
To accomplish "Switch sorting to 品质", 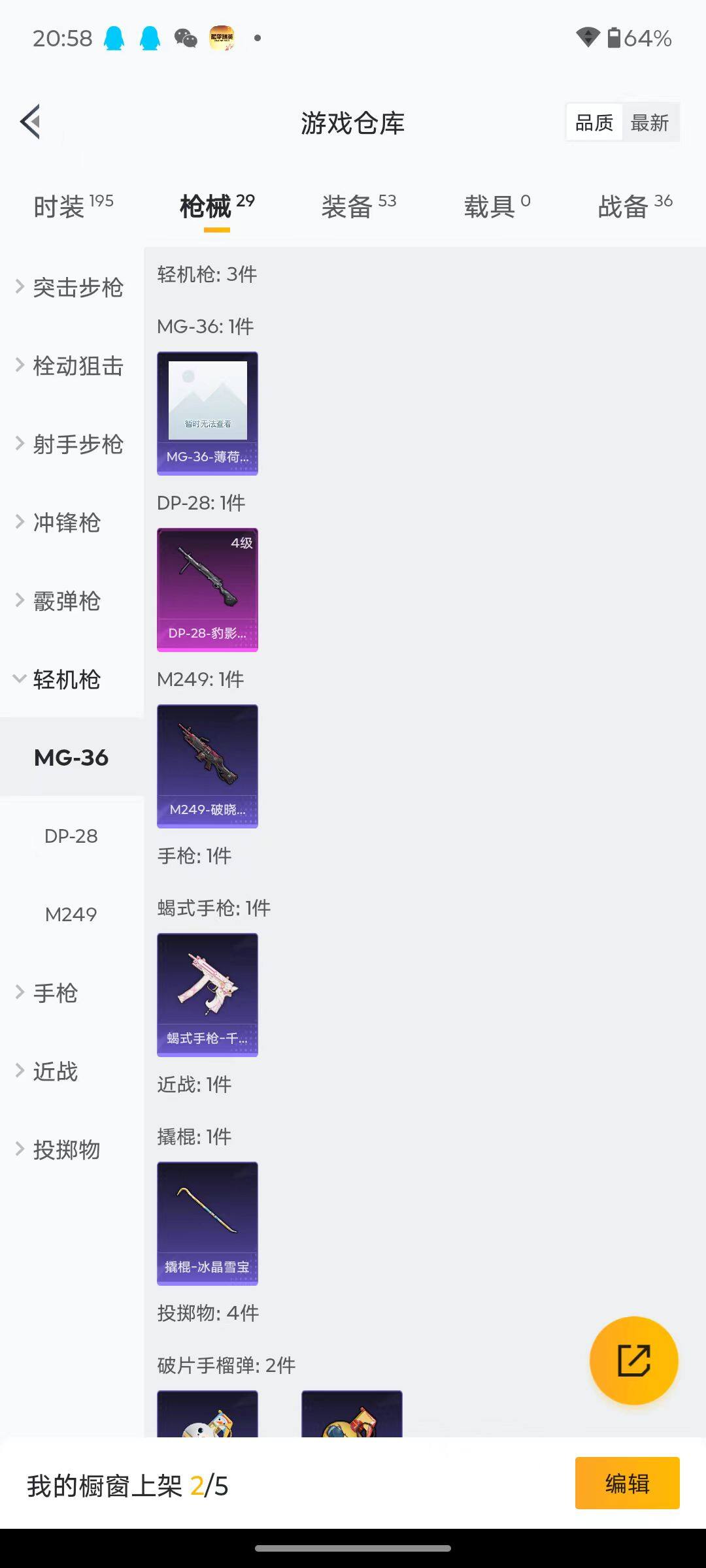I will click(x=594, y=122).
